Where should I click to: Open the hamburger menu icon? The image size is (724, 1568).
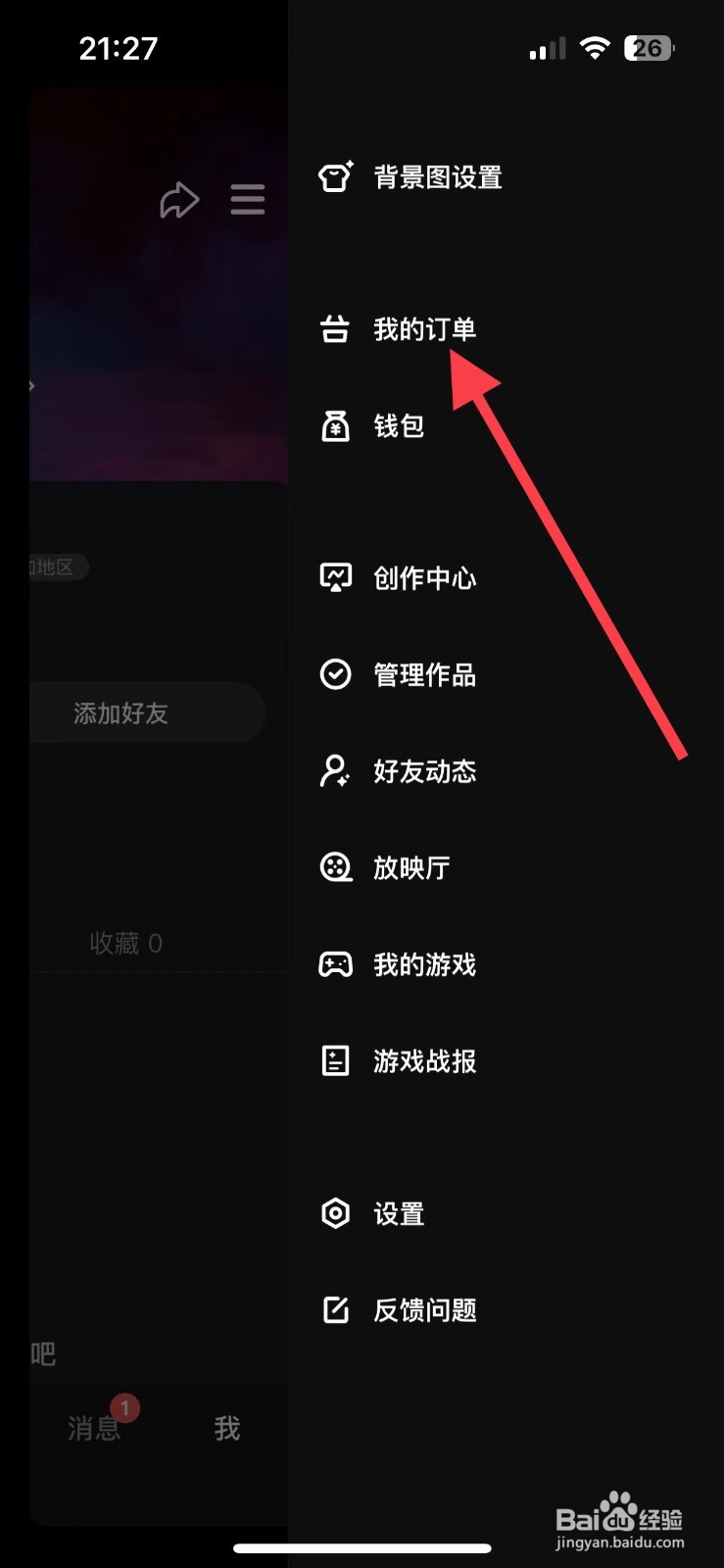(248, 200)
